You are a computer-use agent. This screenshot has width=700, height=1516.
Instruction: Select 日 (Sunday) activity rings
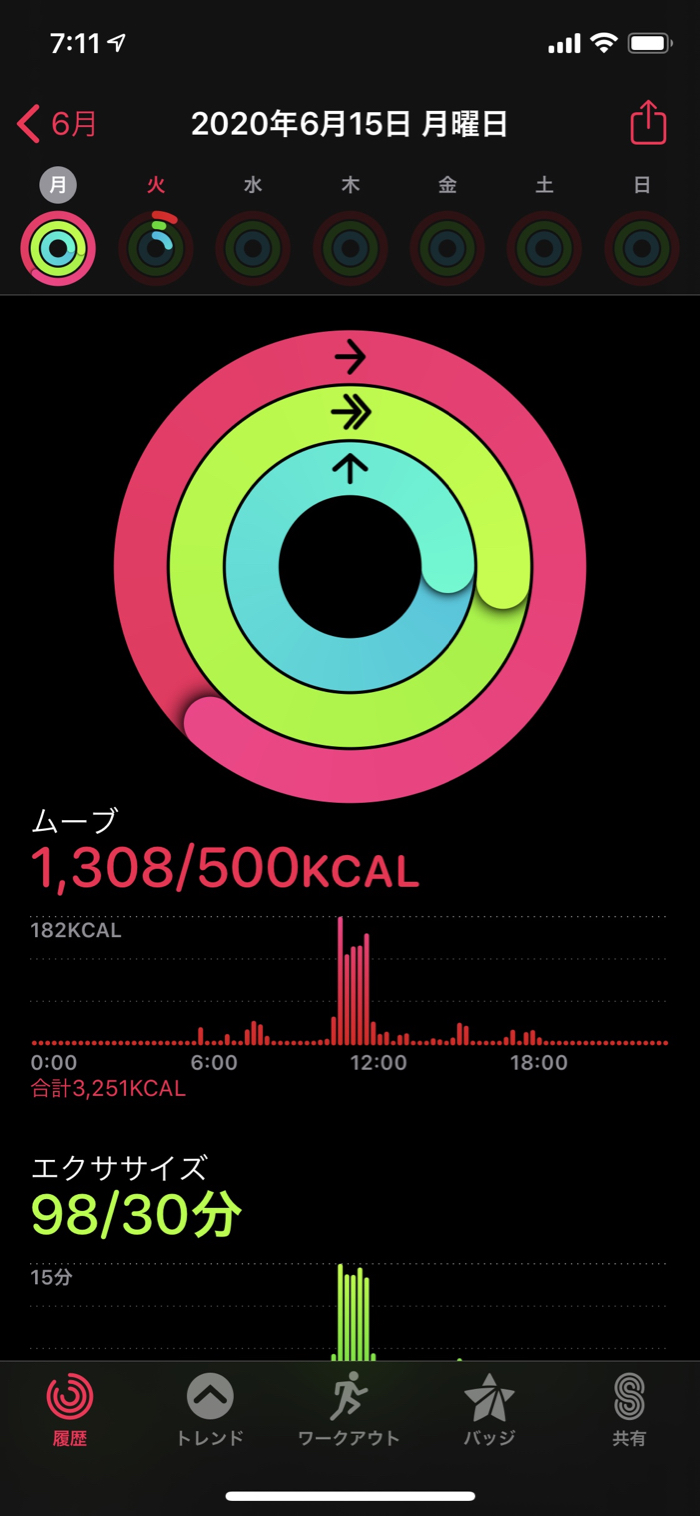tap(642, 248)
